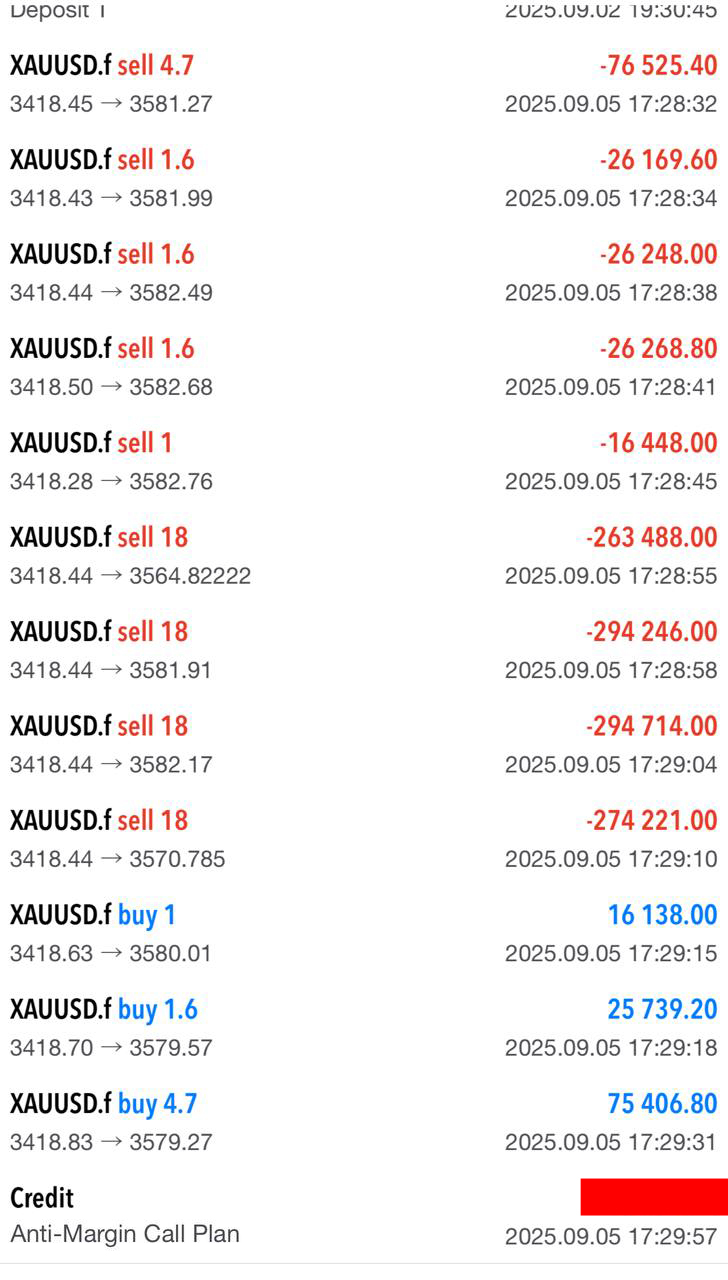Open the buy 1 trade with 16 138.00 profit
728x1280 pixels.
pos(364,933)
